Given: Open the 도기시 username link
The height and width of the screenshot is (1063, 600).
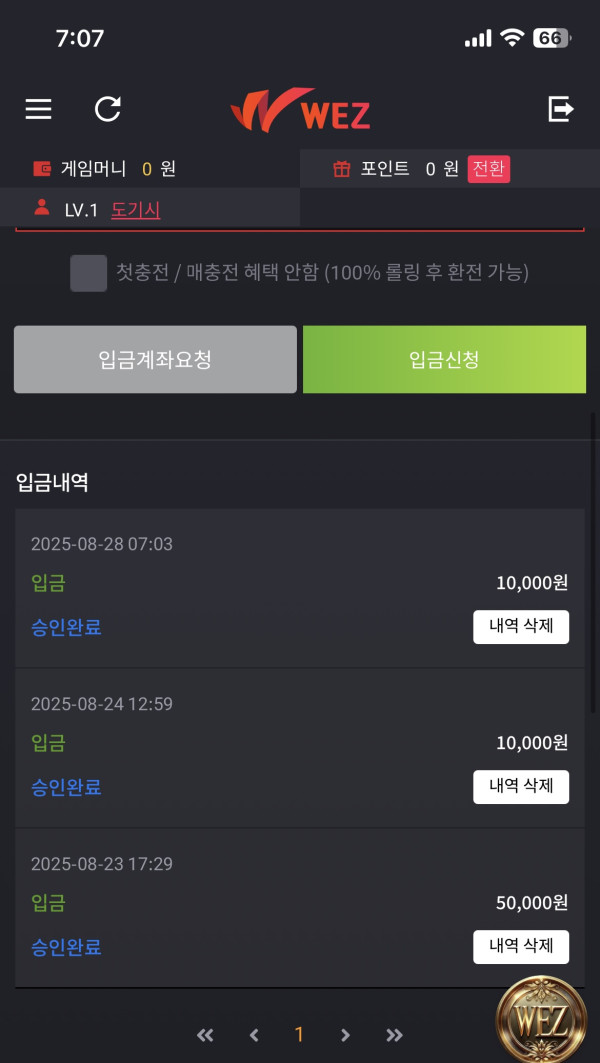Looking at the screenshot, I should [x=136, y=210].
